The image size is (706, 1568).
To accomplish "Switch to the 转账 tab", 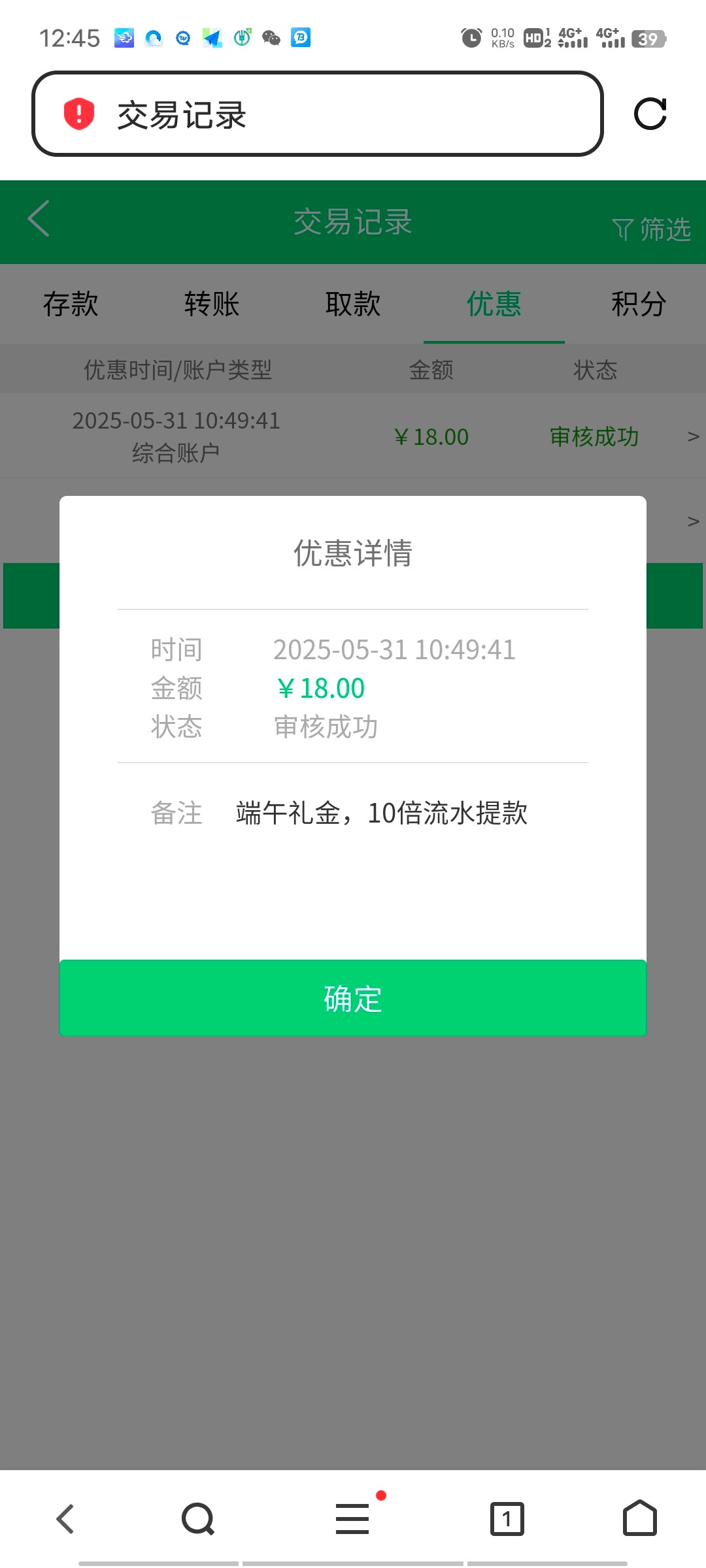I will pyautogui.click(x=212, y=304).
